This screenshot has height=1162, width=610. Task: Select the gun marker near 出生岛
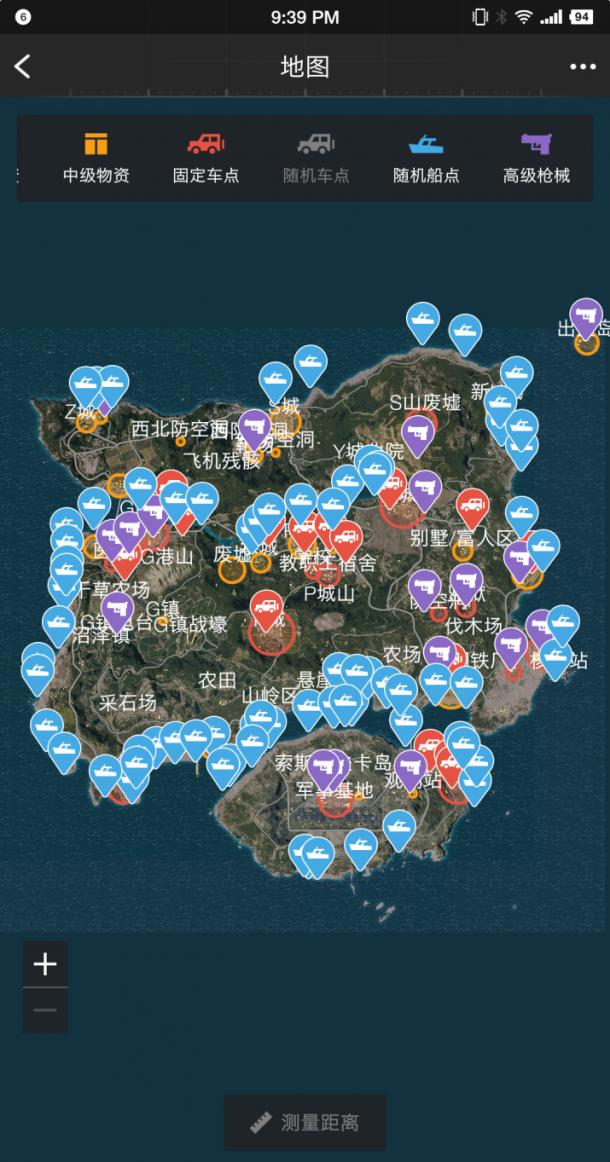587,317
